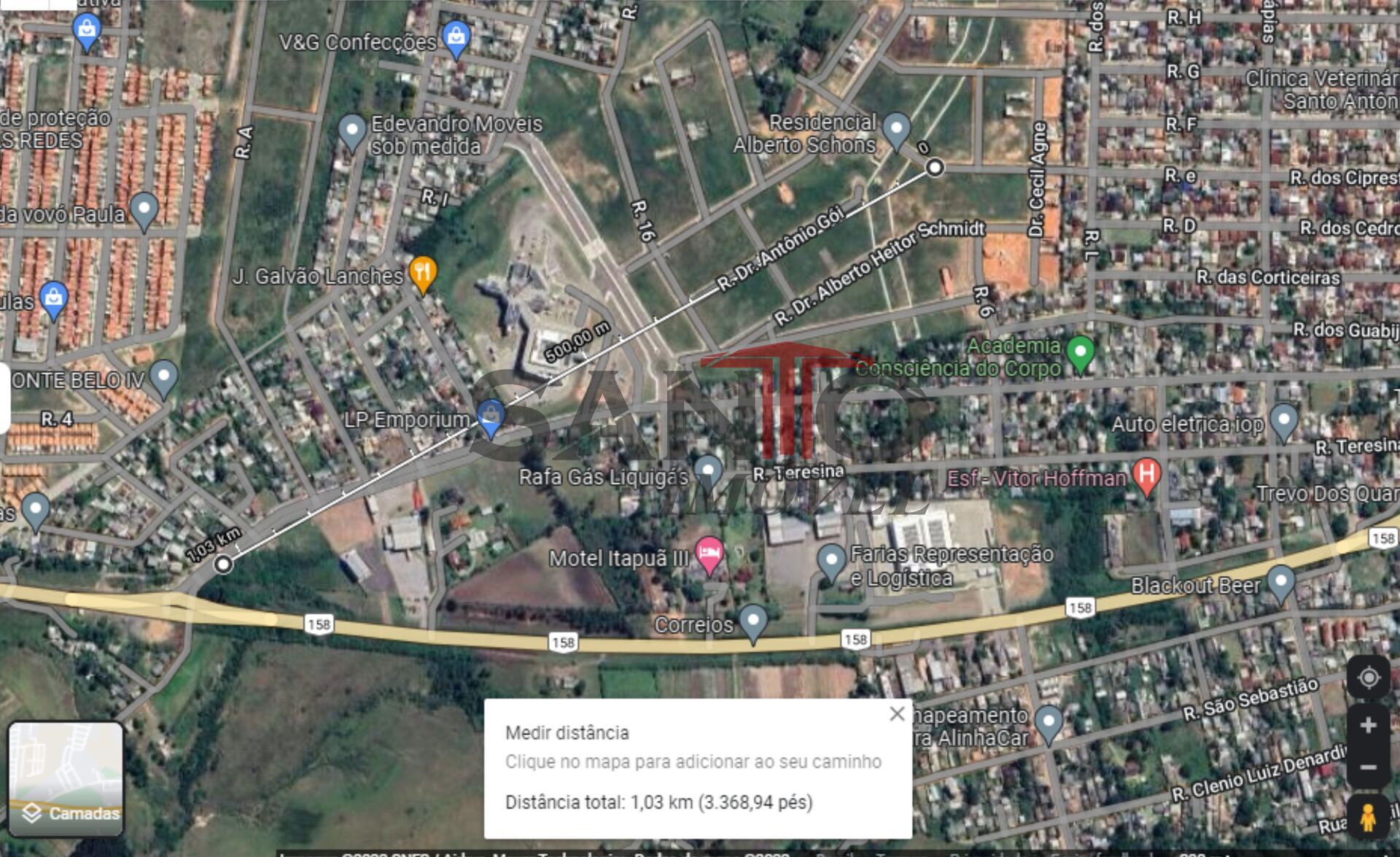Screen dimensions: 1400x857
Task: Open Rafa Gás Liquigás place pin
Action: click(707, 471)
